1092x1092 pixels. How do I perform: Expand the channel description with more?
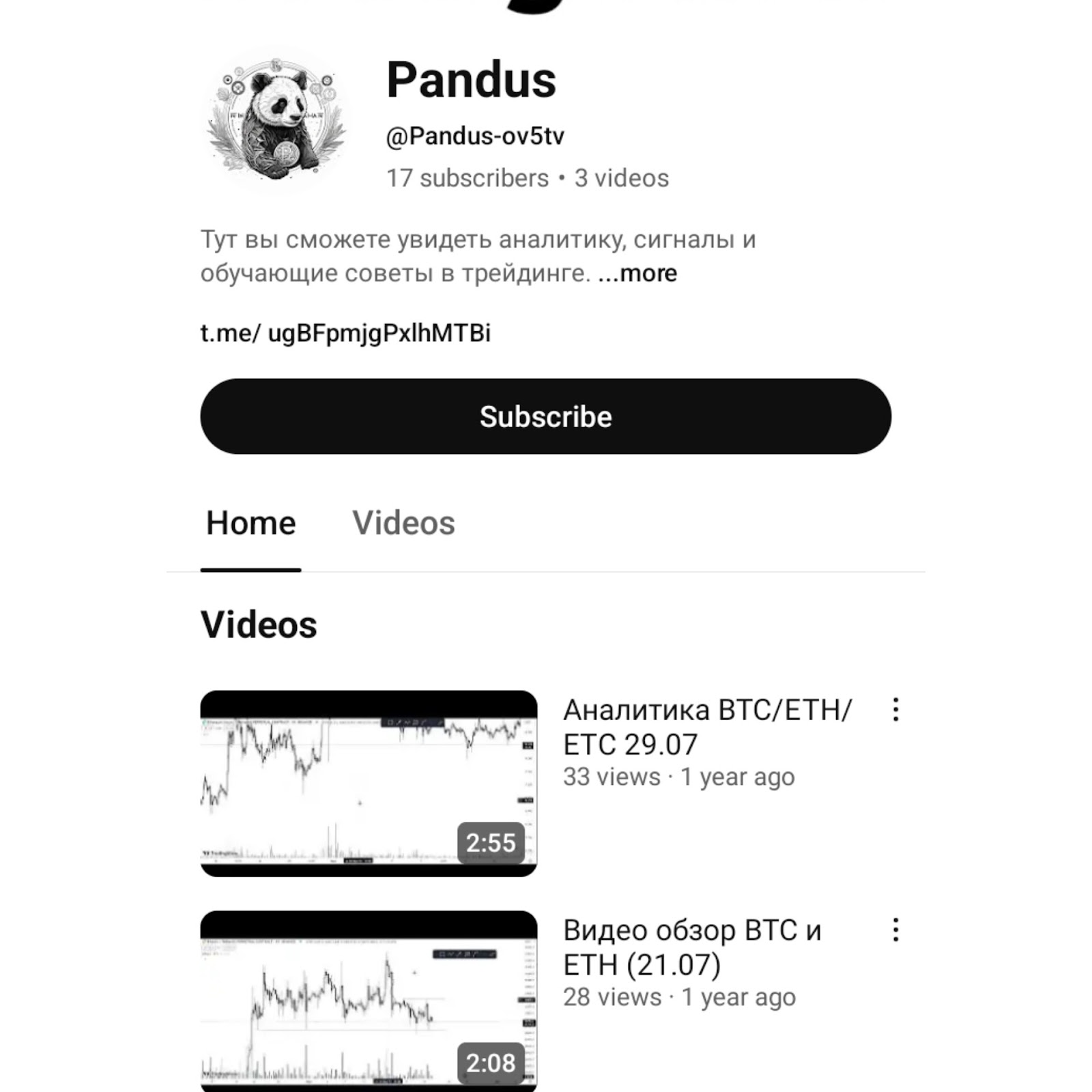pos(638,274)
